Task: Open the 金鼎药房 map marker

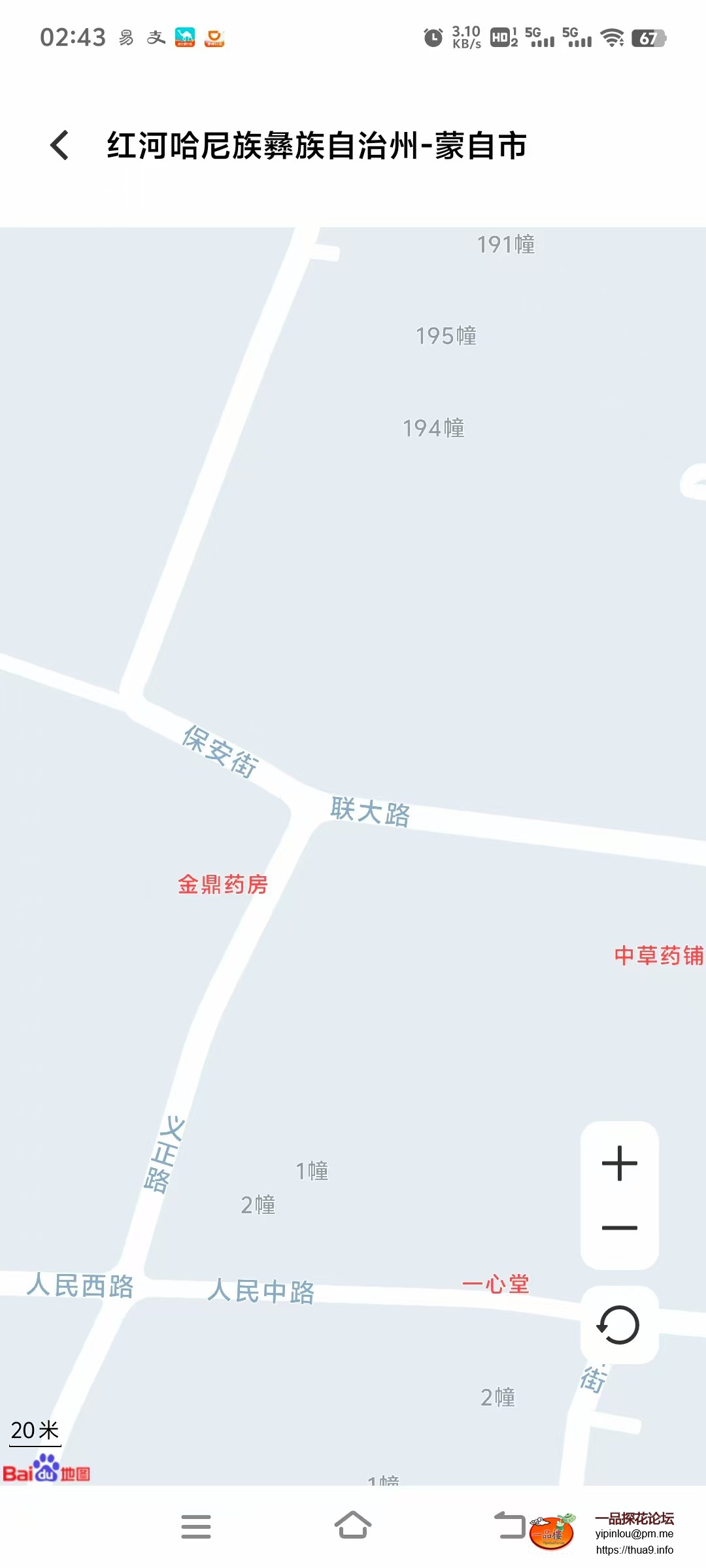Action: [x=223, y=885]
